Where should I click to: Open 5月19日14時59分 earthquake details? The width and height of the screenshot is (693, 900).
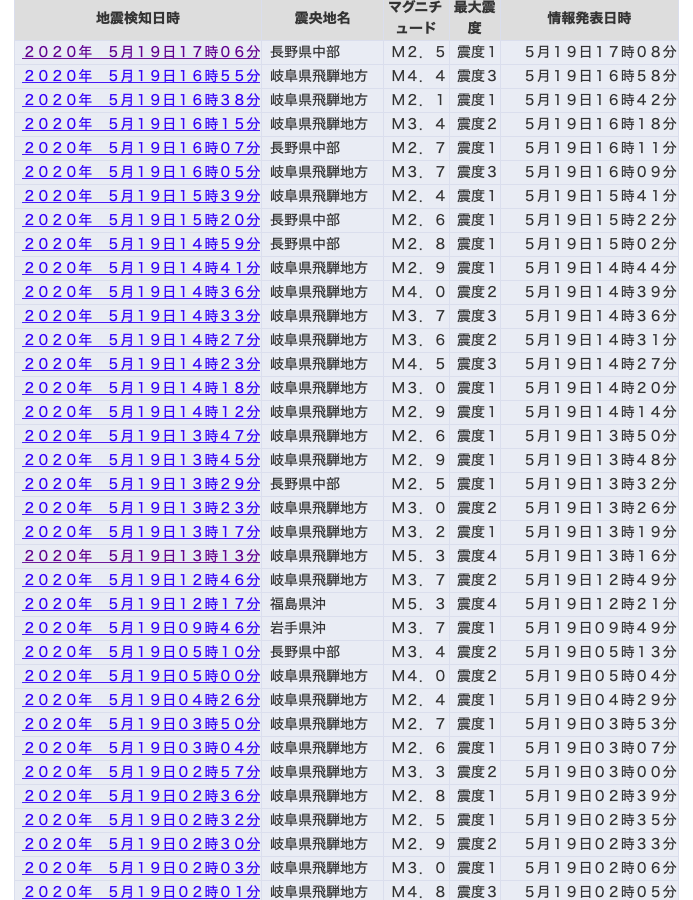[x=141, y=244]
